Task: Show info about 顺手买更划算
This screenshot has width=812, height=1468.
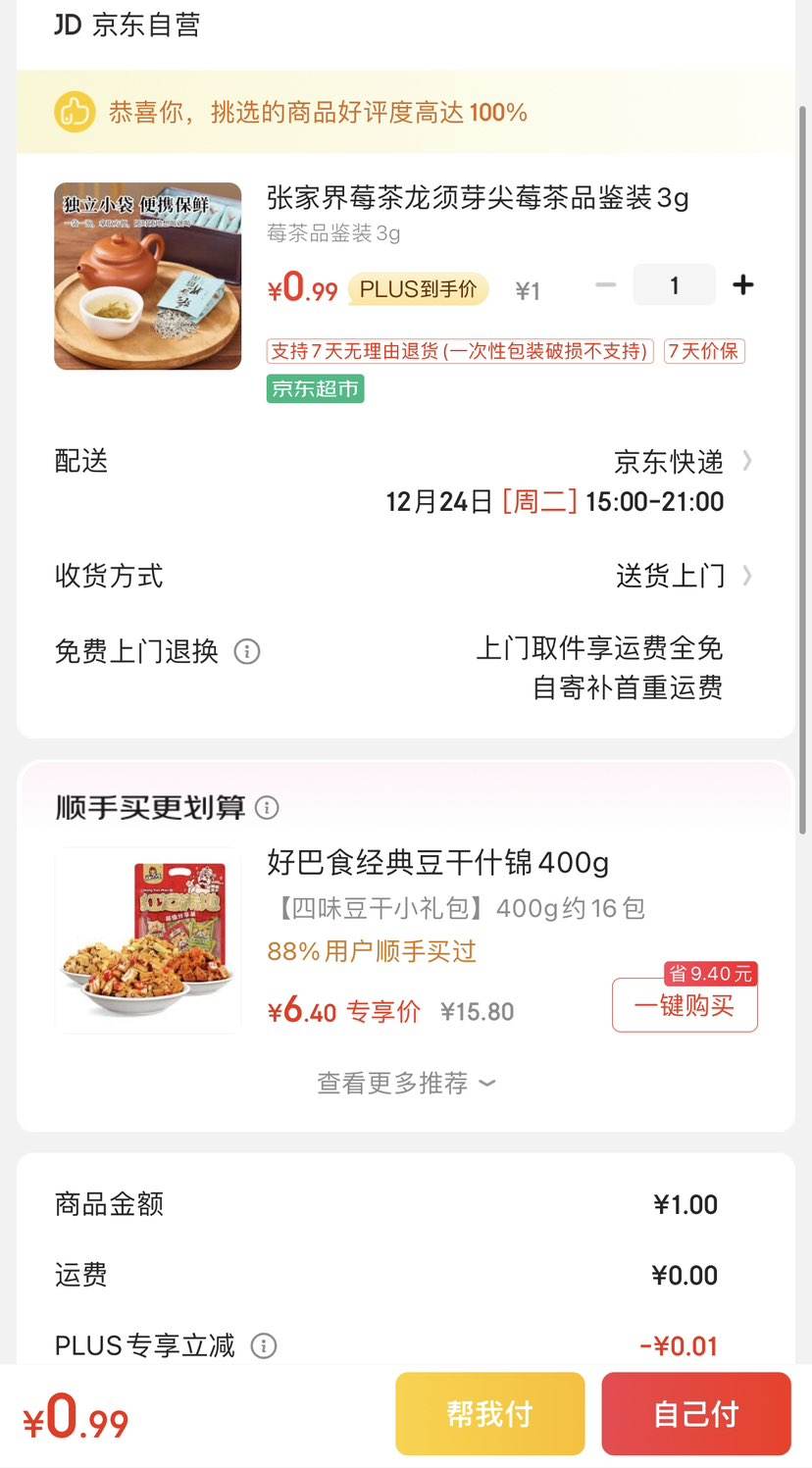Action: (x=267, y=808)
